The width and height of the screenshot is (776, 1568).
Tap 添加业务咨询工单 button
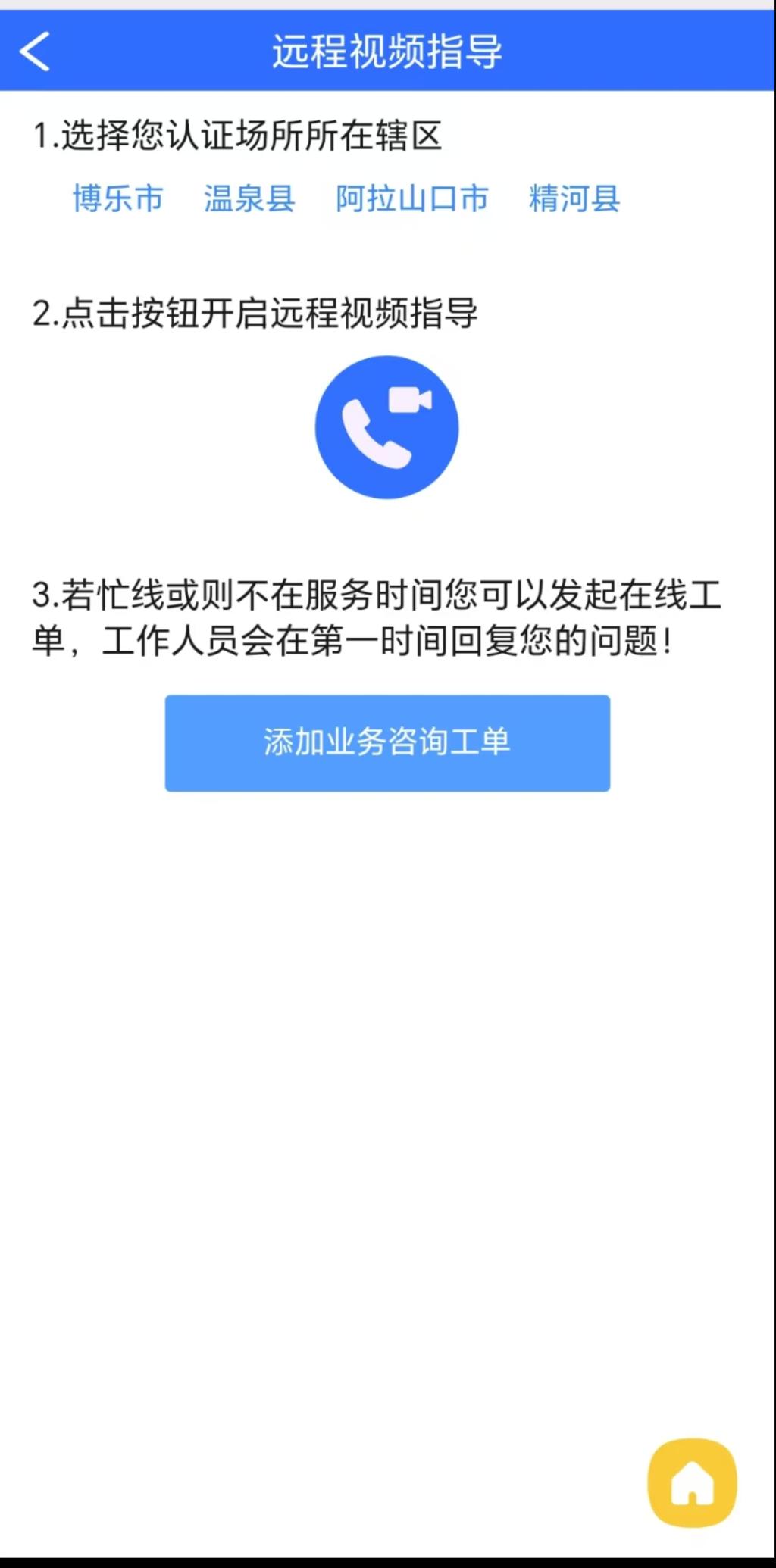387,742
